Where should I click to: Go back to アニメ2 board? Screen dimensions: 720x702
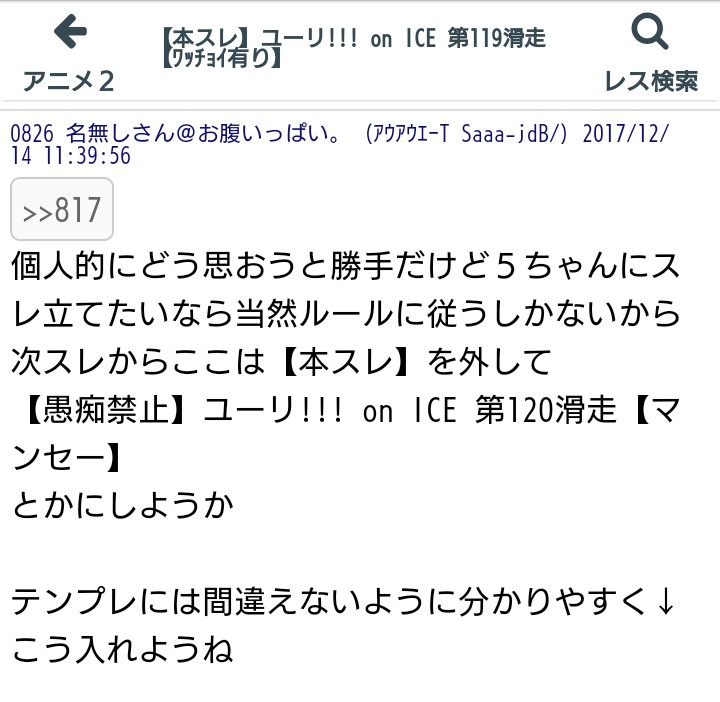coord(69,52)
